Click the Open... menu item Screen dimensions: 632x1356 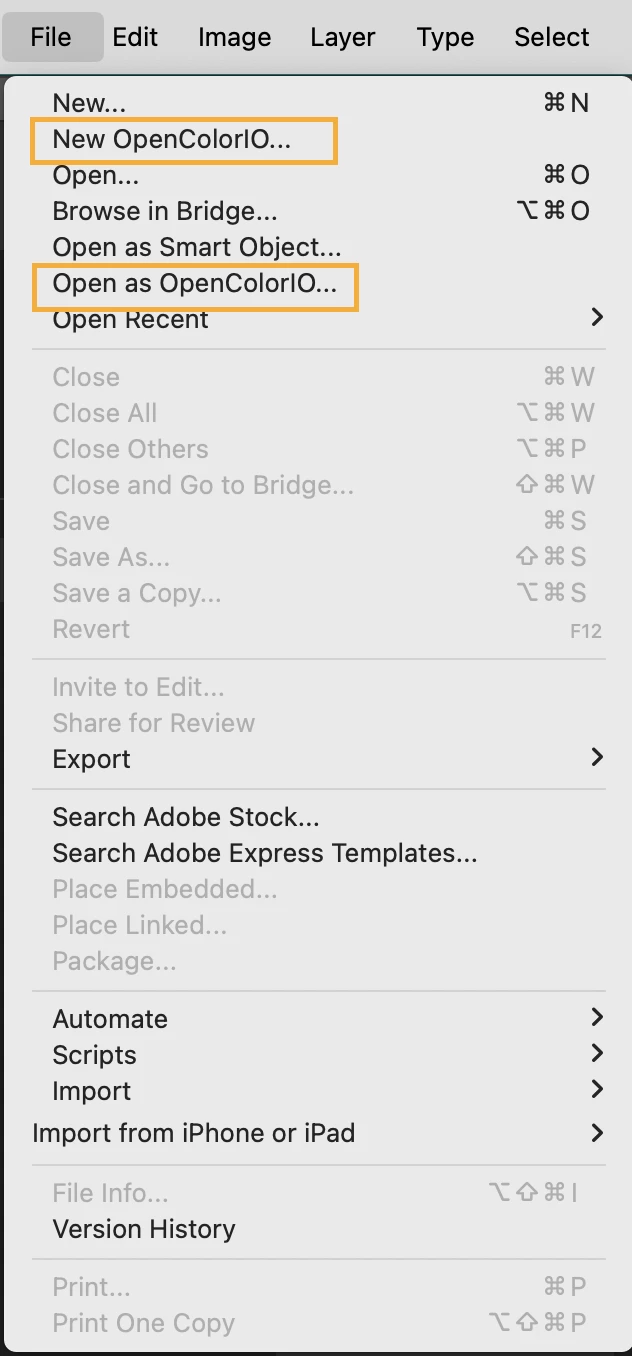pyautogui.click(x=95, y=176)
